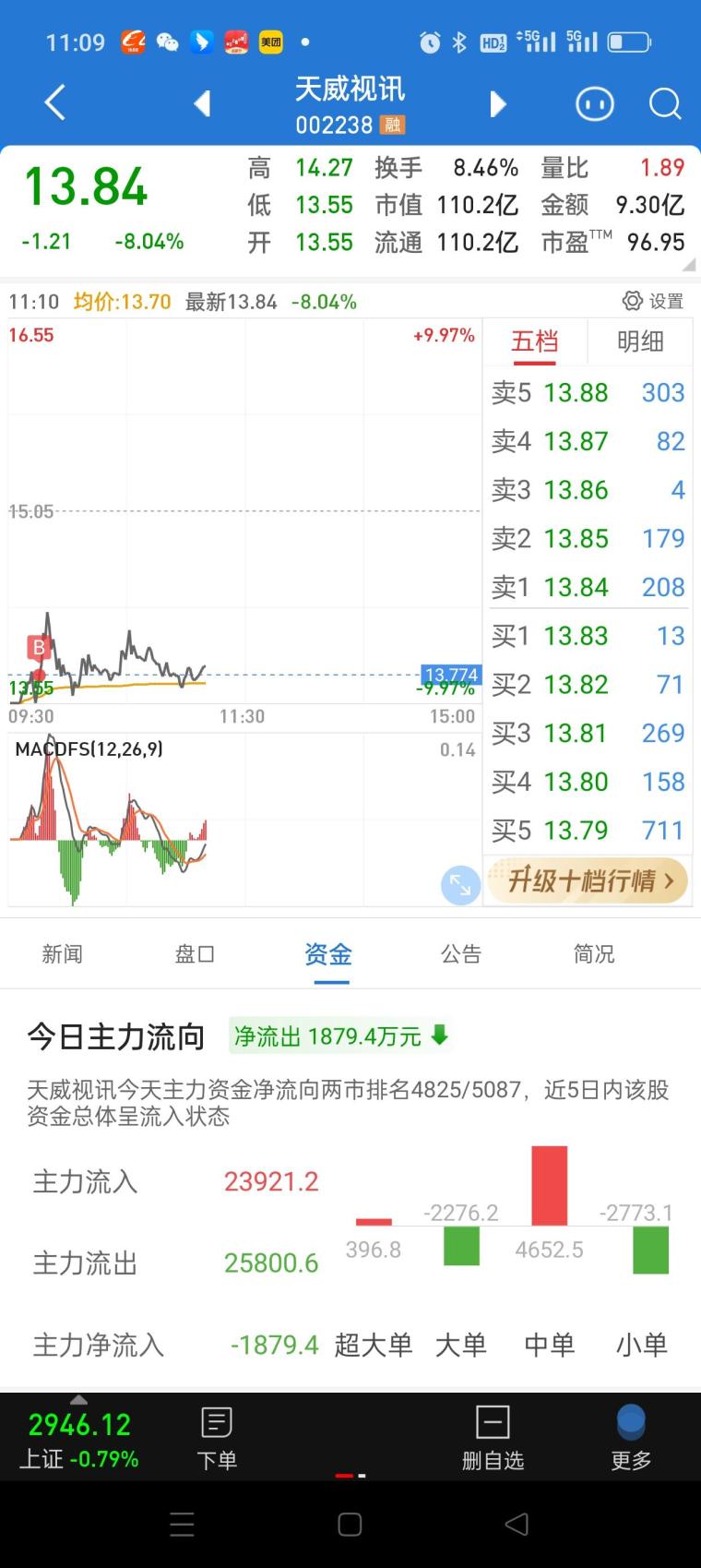701x1568 pixels.
Task: Open the 公告 tab
Action: click(461, 953)
